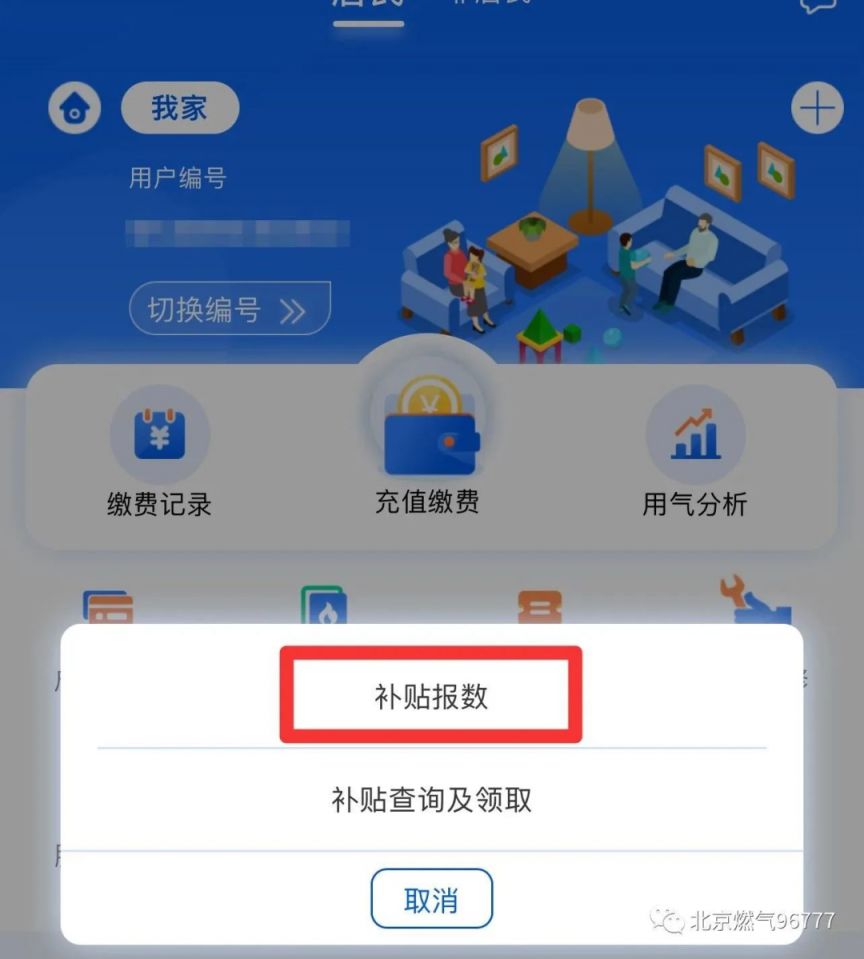Switch to the 居民 tab
864x959 pixels.
369,5
